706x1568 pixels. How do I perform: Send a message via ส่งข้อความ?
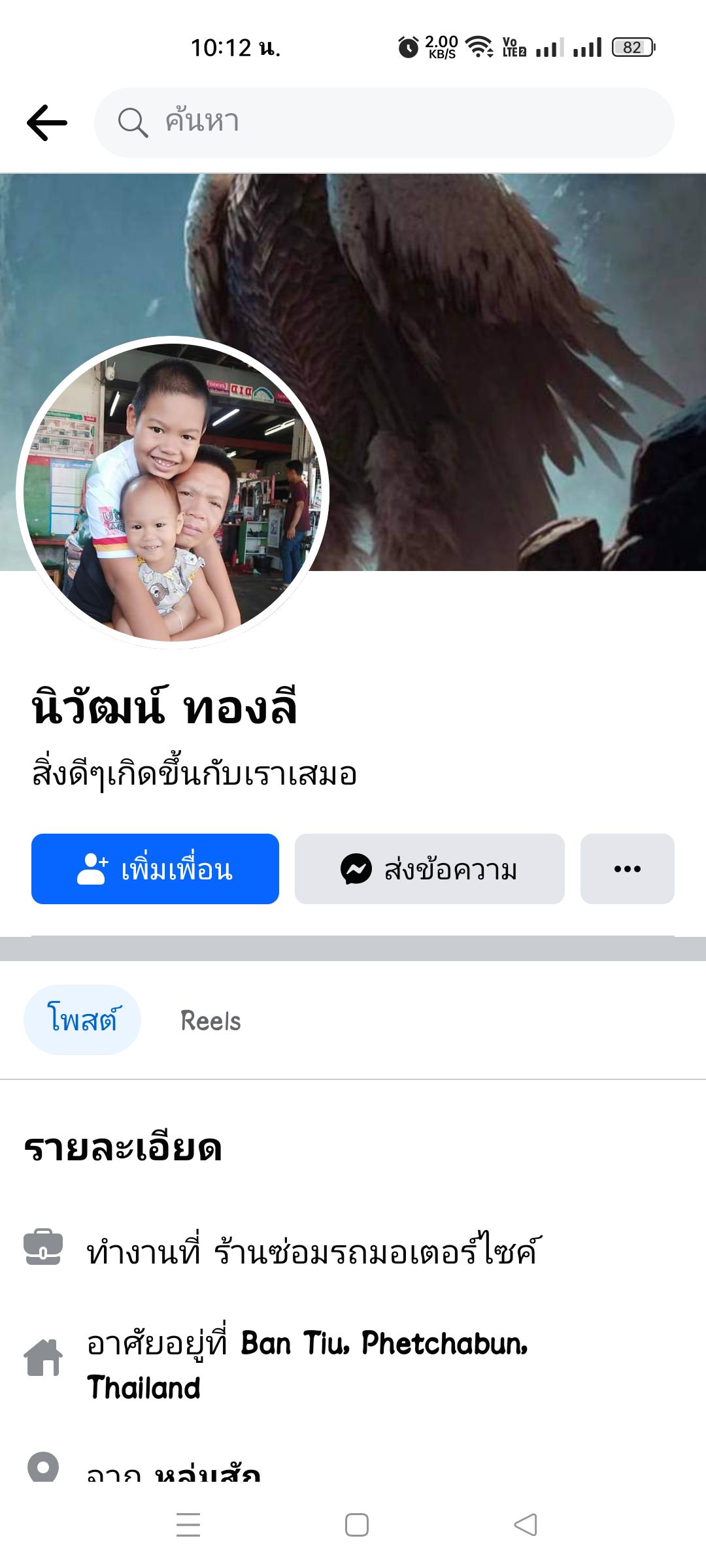coord(429,869)
